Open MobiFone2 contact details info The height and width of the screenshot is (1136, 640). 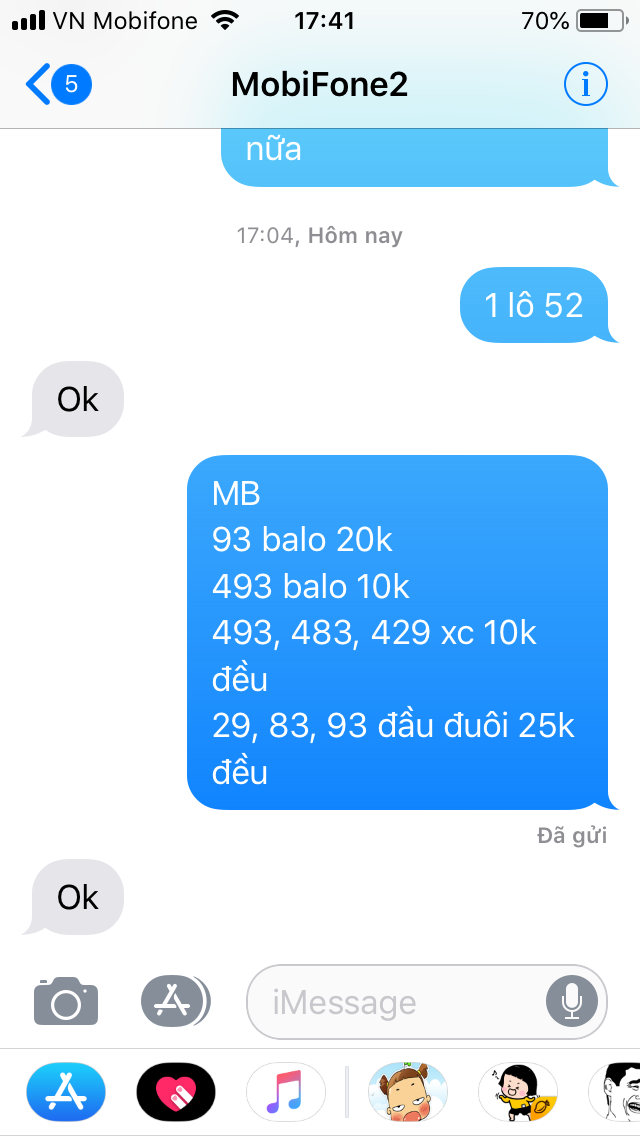(585, 85)
